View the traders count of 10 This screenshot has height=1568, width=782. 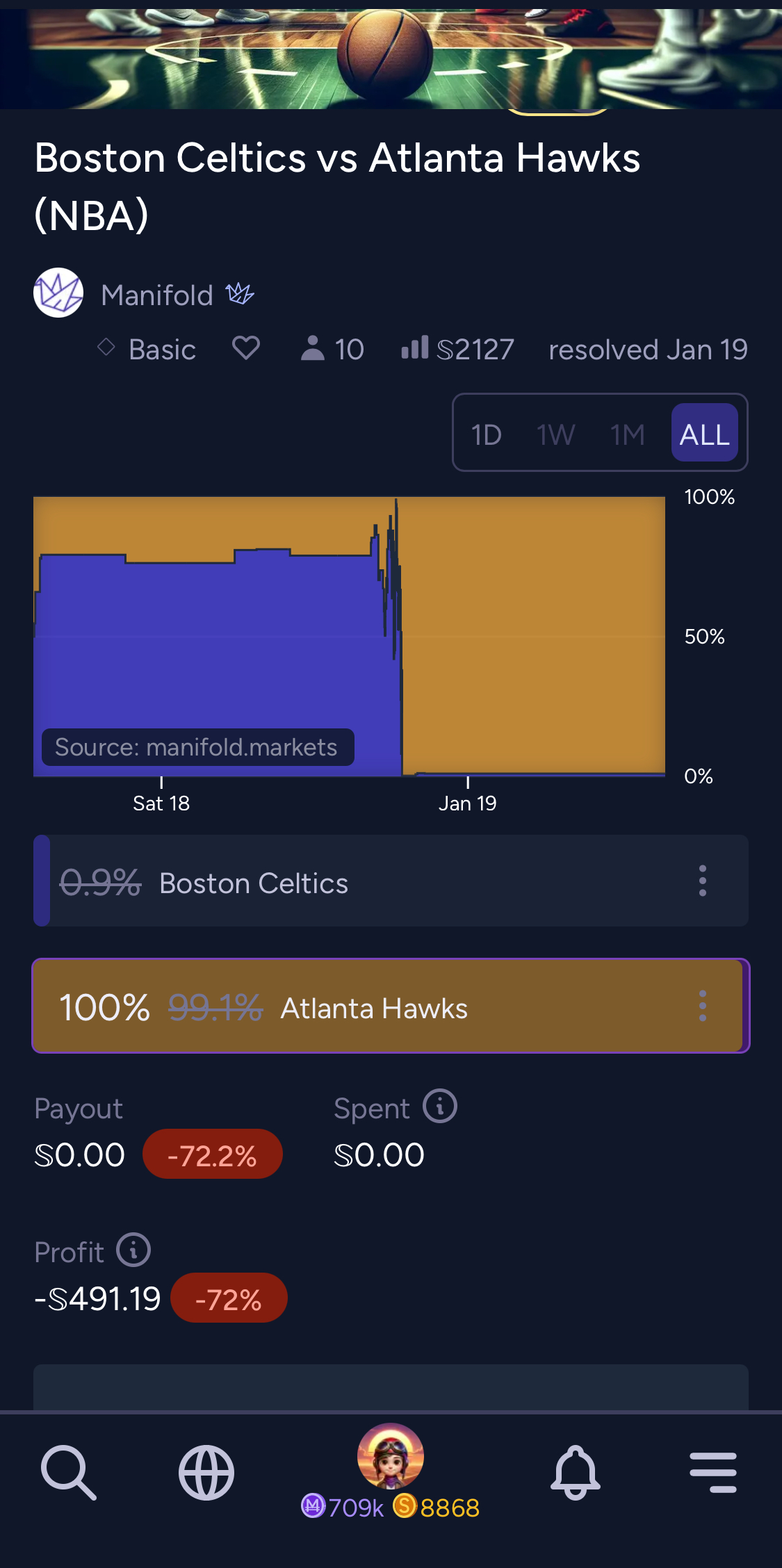click(332, 349)
